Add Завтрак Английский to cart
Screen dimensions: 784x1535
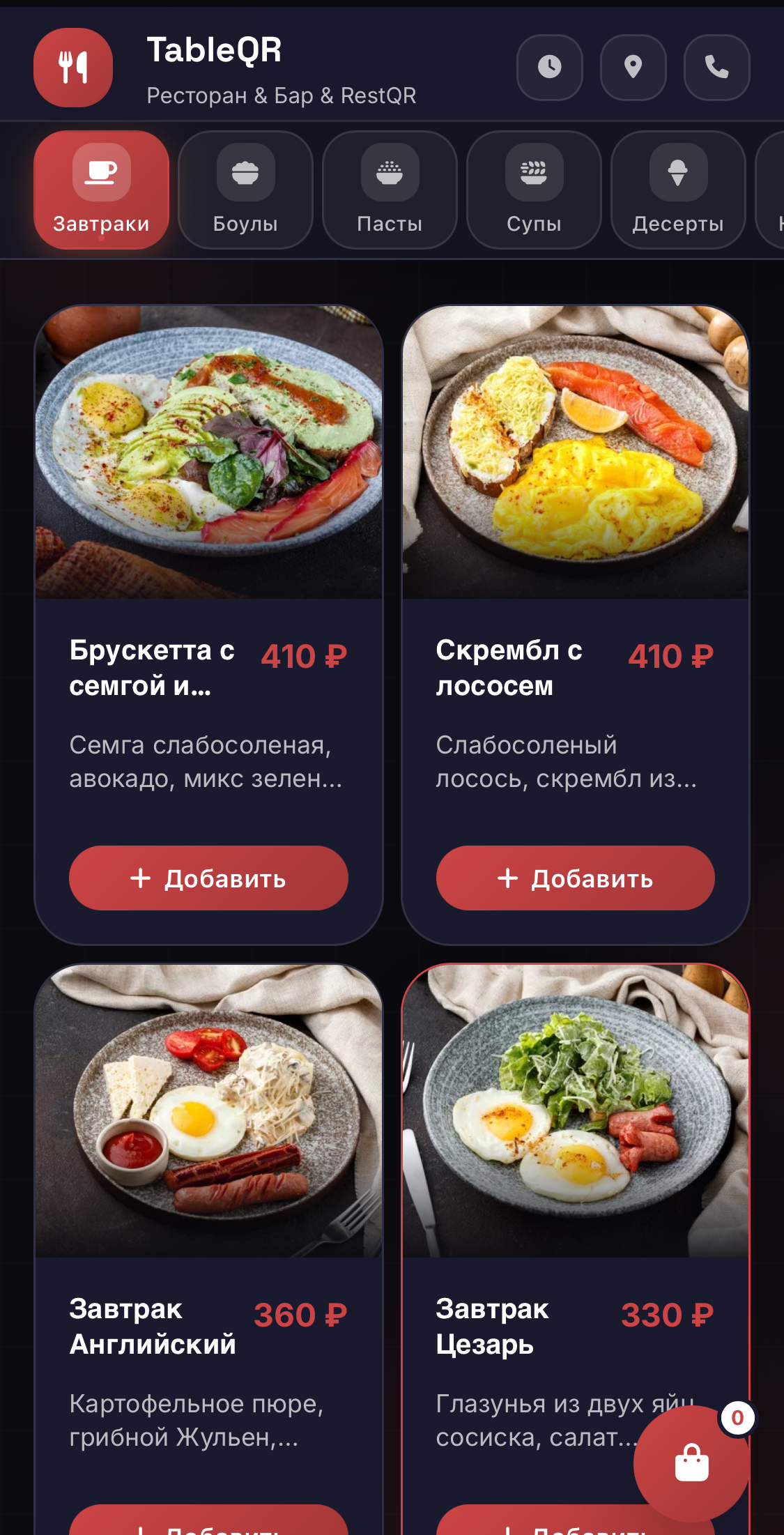(208, 1527)
